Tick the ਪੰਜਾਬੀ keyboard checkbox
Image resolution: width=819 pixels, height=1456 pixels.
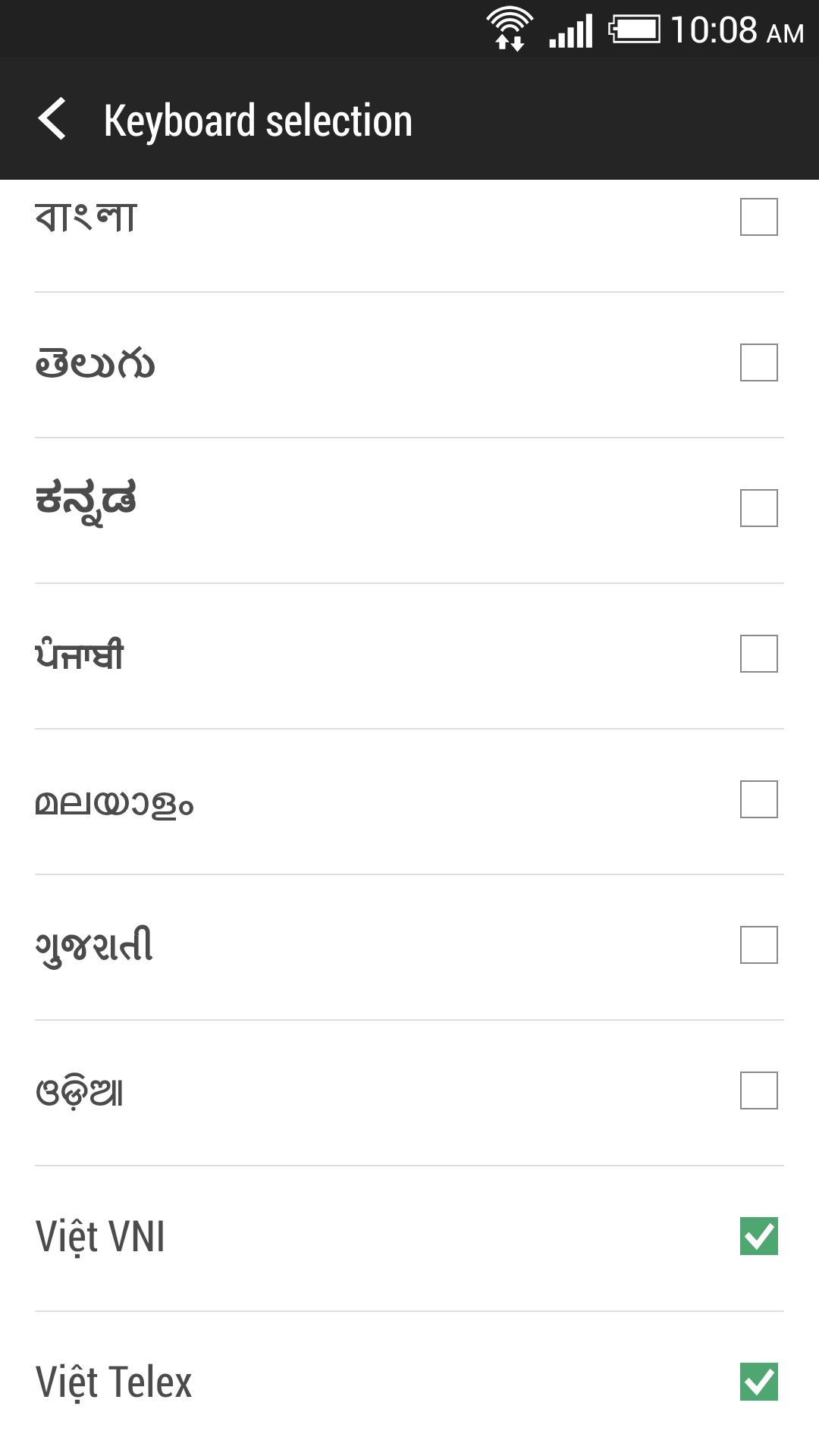pos(758,654)
